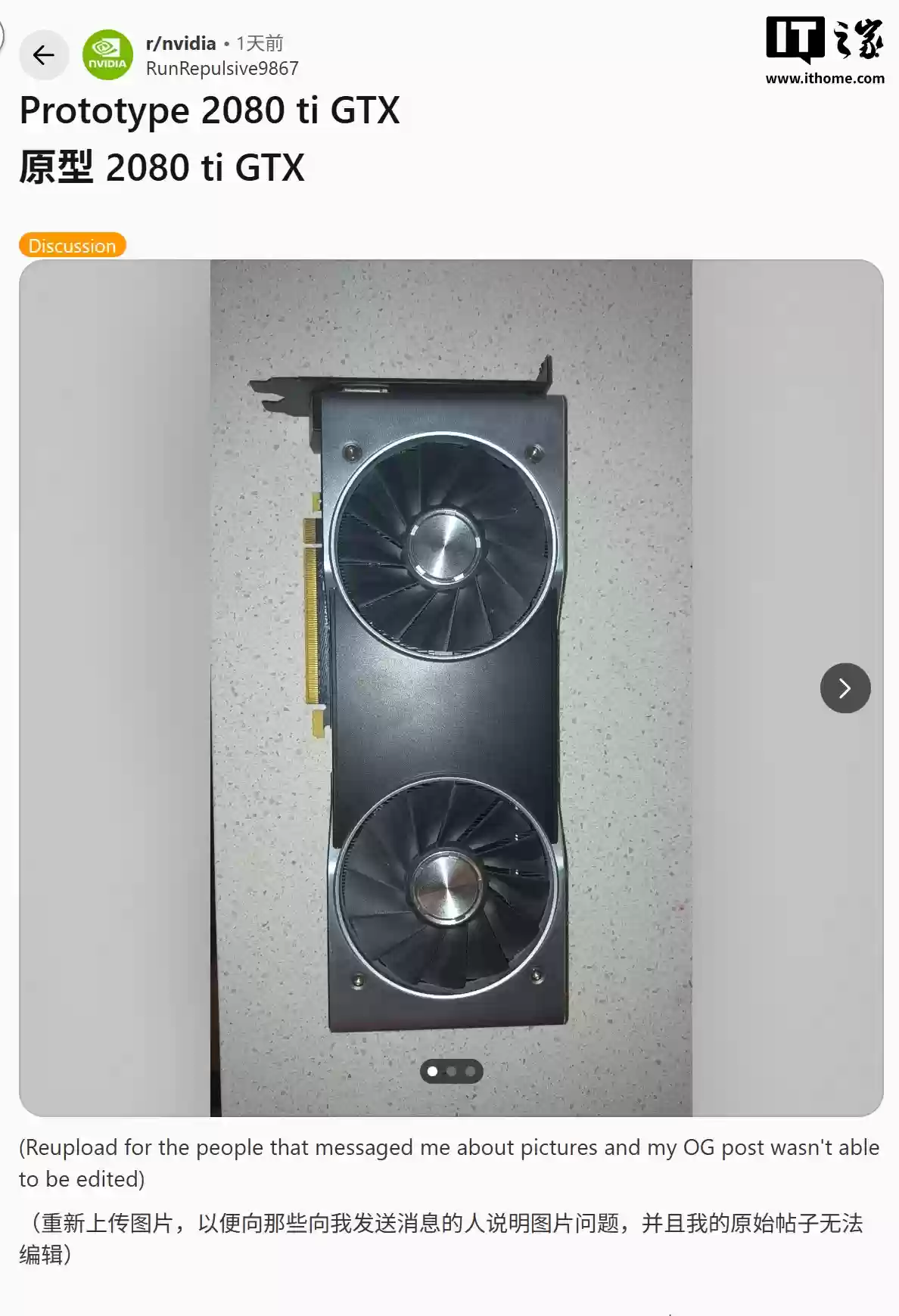View RunRepulsive9867's profile
Image resolution: width=899 pixels, height=1316 pixels.
point(222,69)
